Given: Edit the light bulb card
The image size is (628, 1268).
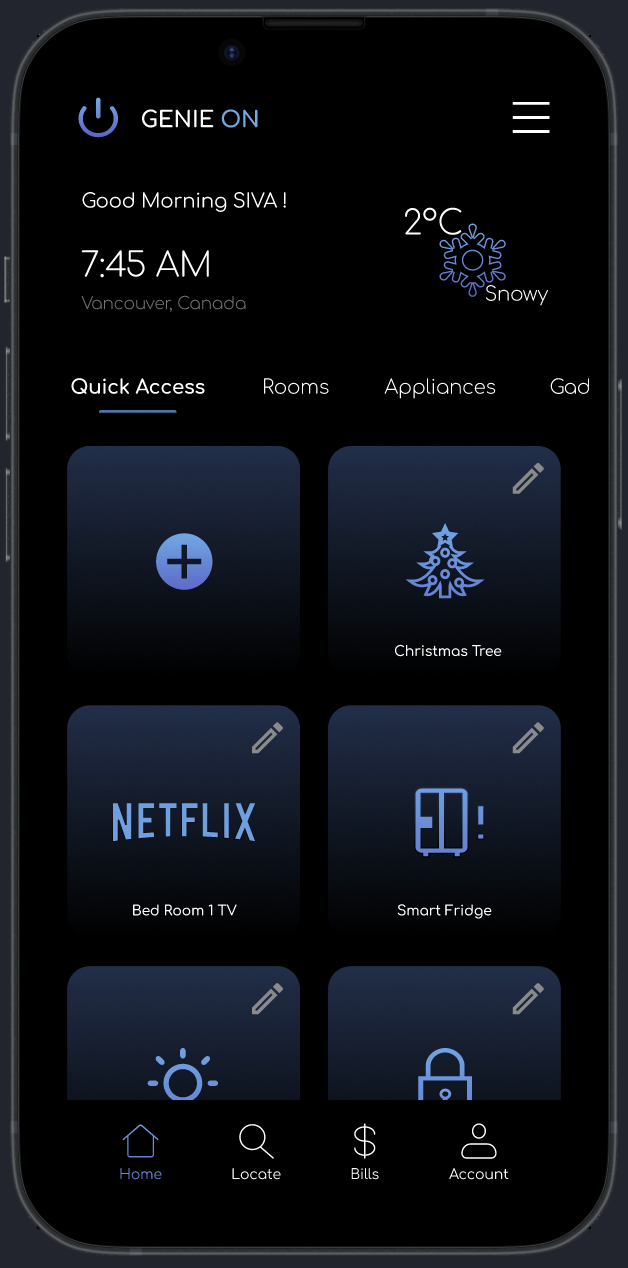Looking at the screenshot, I should click(267, 999).
